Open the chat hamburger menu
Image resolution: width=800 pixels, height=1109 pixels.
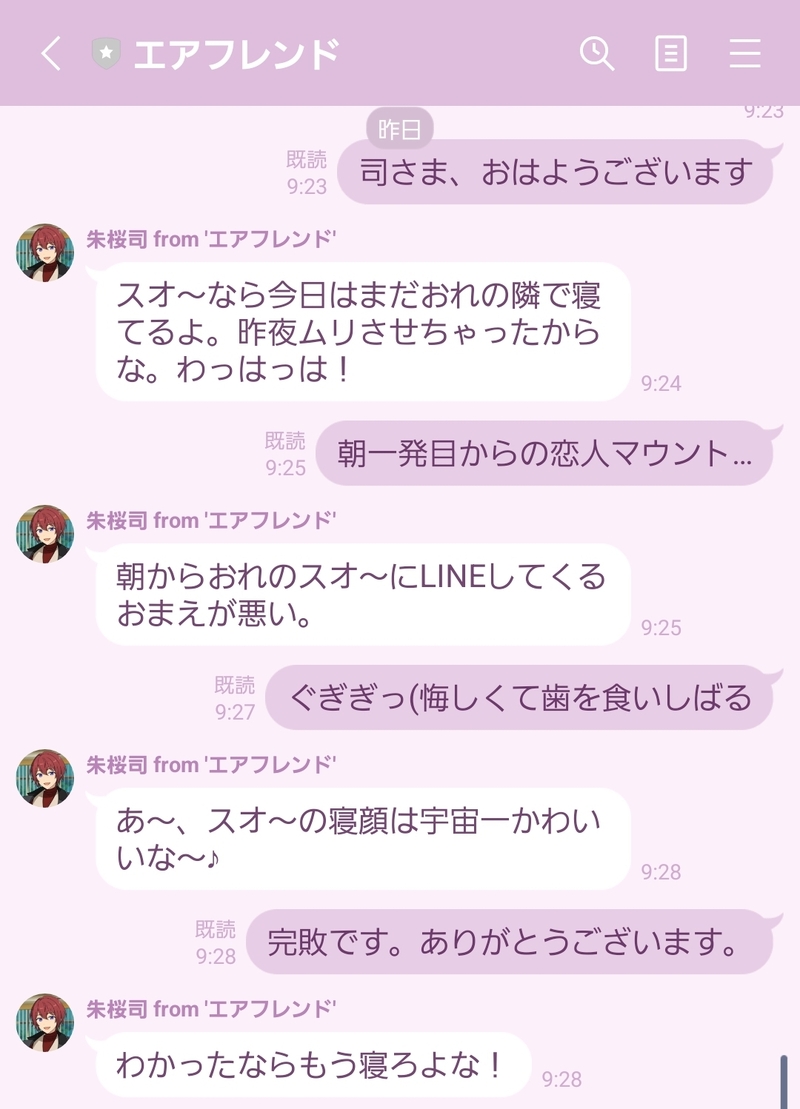(745, 53)
